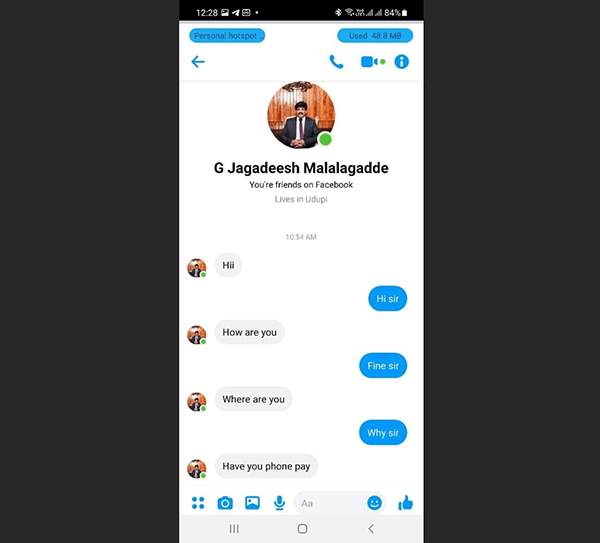Image resolution: width=600 pixels, height=543 pixels.
Task: Start a video call with Jagadeesh
Action: coord(371,62)
